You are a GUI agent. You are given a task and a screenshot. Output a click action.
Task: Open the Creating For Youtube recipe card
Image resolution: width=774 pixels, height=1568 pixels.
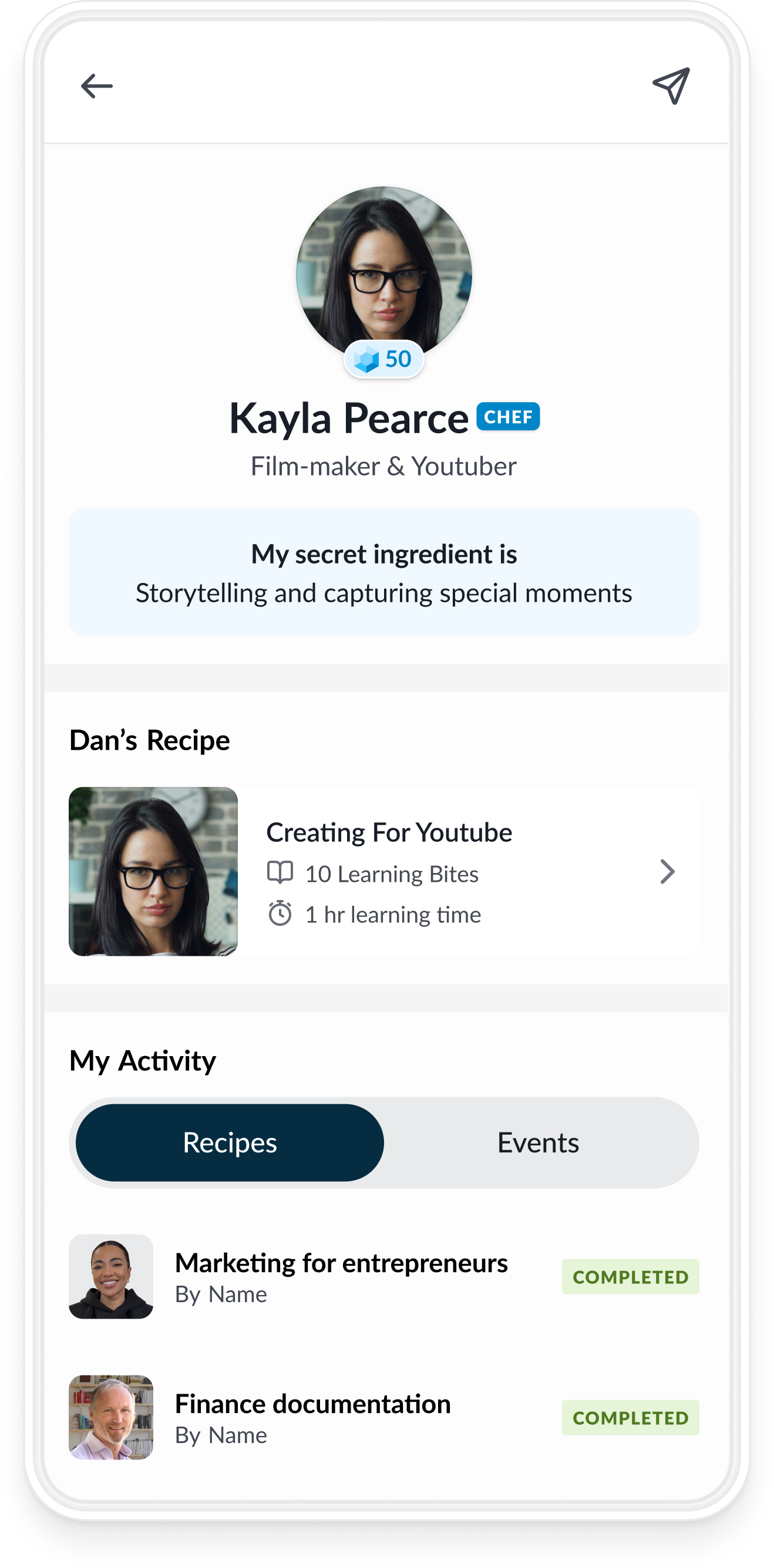click(x=383, y=872)
